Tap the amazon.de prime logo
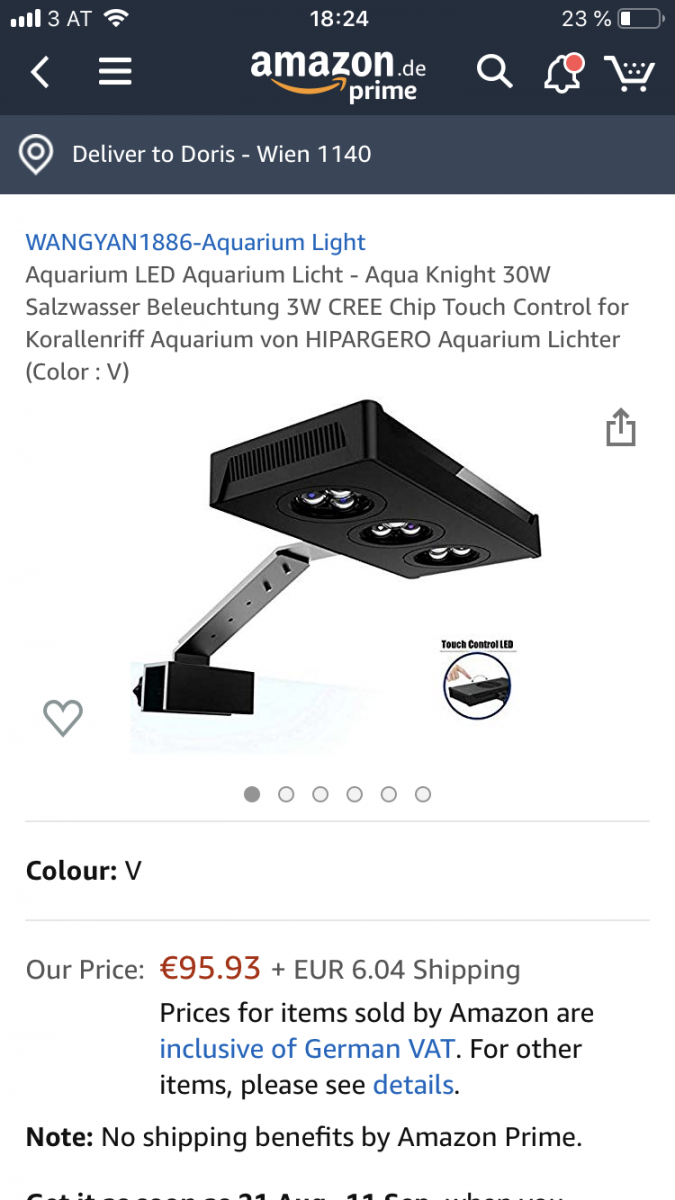The width and height of the screenshot is (675, 1200). (338, 74)
